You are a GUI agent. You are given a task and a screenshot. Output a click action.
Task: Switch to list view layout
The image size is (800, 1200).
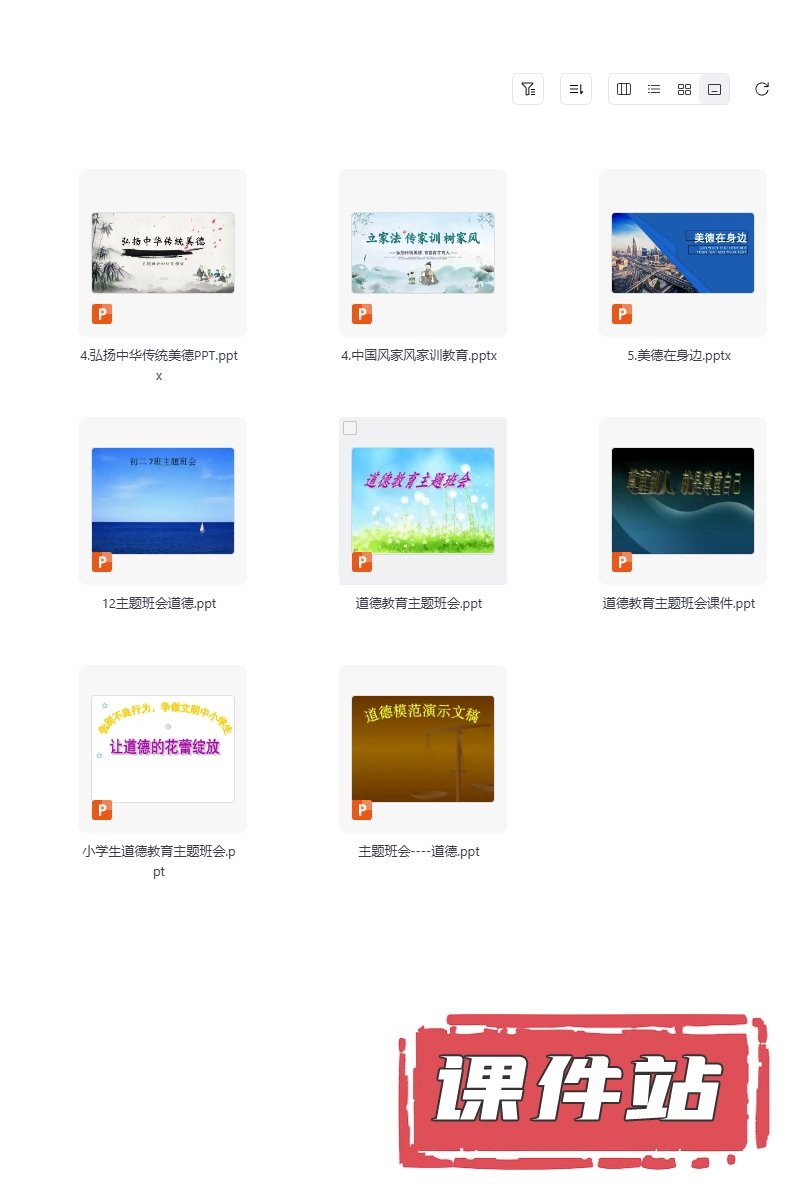point(654,89)
